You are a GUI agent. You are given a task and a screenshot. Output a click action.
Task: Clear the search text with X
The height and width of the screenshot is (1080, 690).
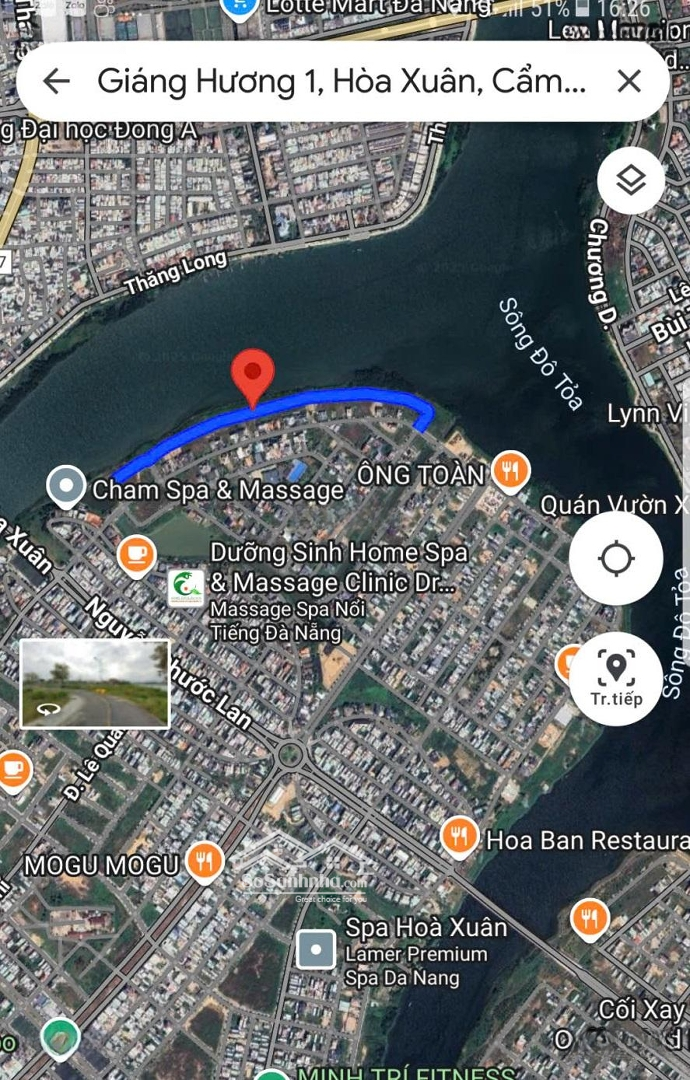pos(628,81)
